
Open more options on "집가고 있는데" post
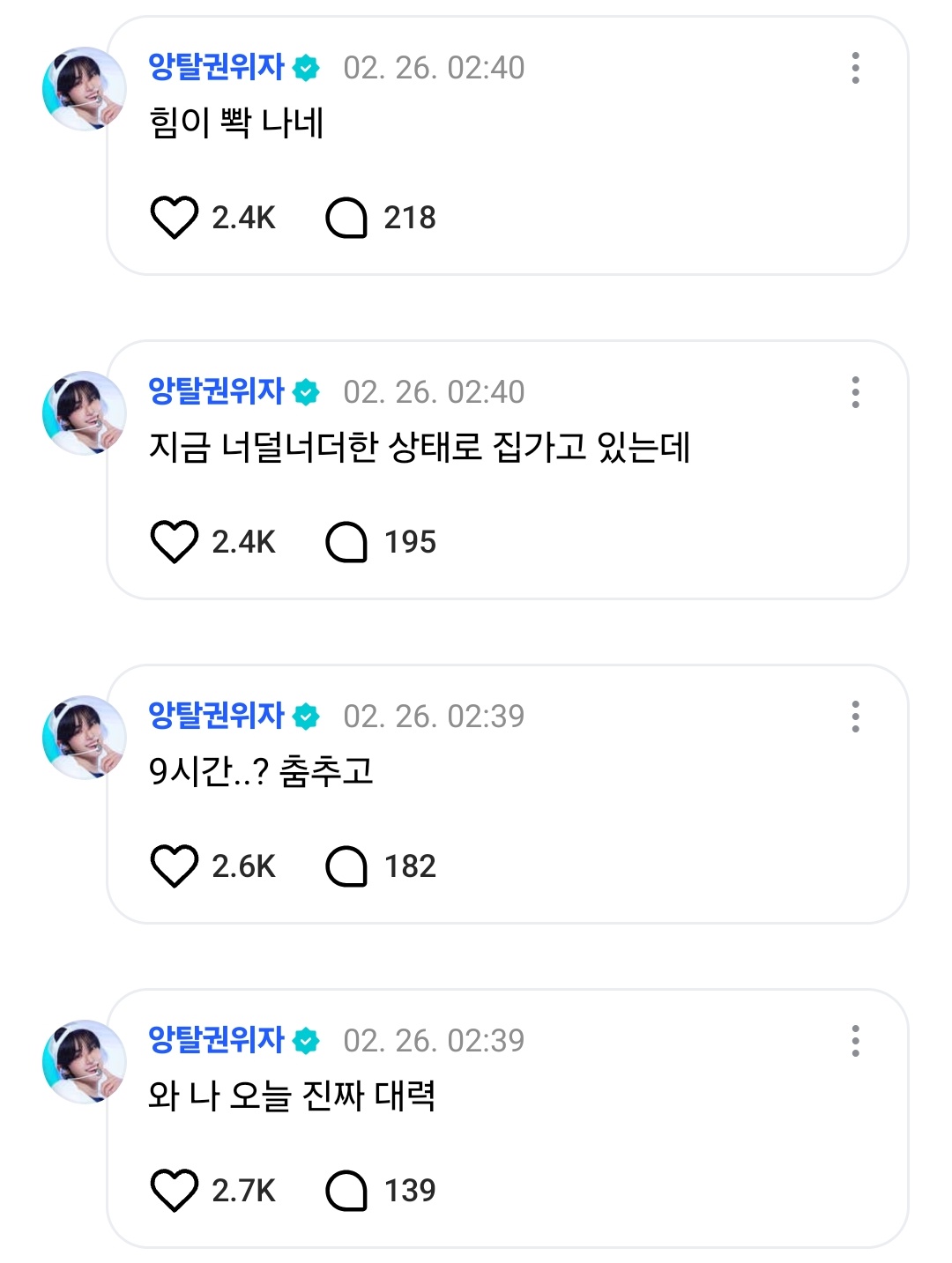click(x=855, y=392)
